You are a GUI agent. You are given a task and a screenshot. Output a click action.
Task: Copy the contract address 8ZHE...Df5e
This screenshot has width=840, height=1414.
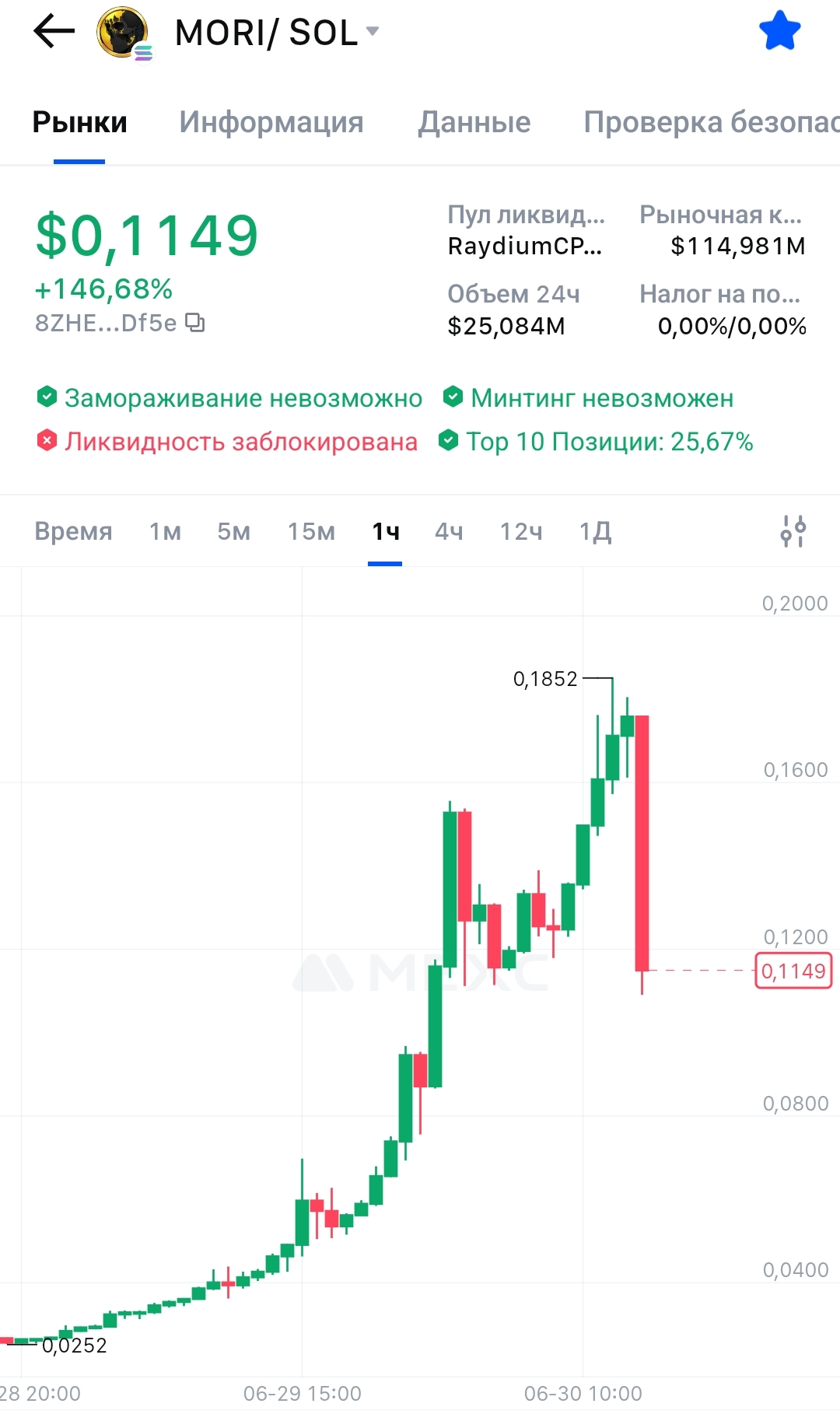tap(196, 322)
